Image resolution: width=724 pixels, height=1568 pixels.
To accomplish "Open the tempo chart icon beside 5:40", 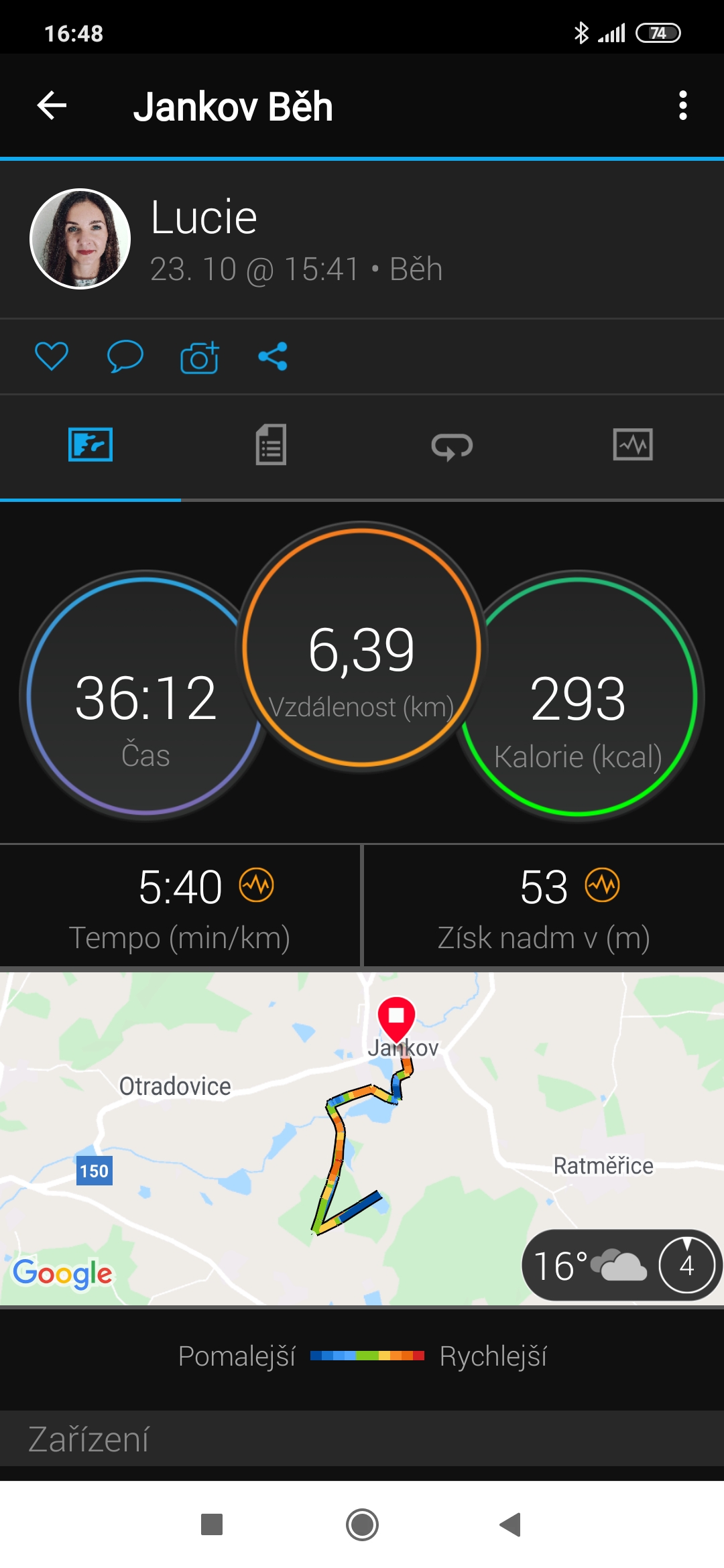I will pos(257,885).
